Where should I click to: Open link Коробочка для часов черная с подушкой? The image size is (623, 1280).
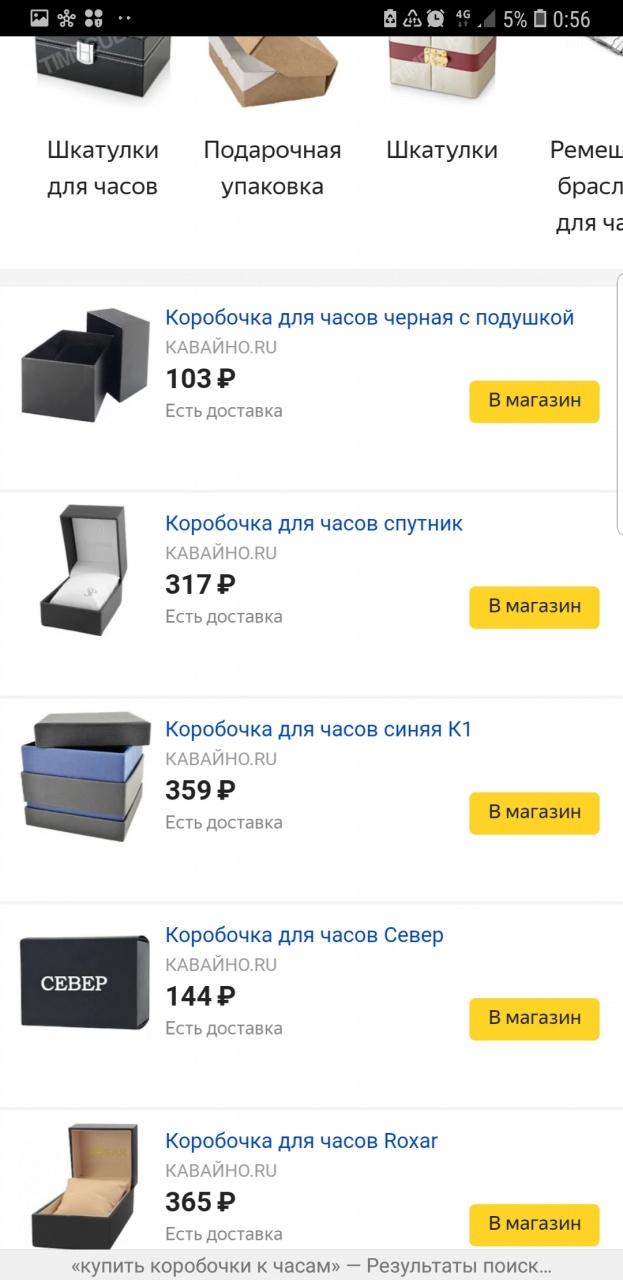pyautogui.click(x=369, y=318)
